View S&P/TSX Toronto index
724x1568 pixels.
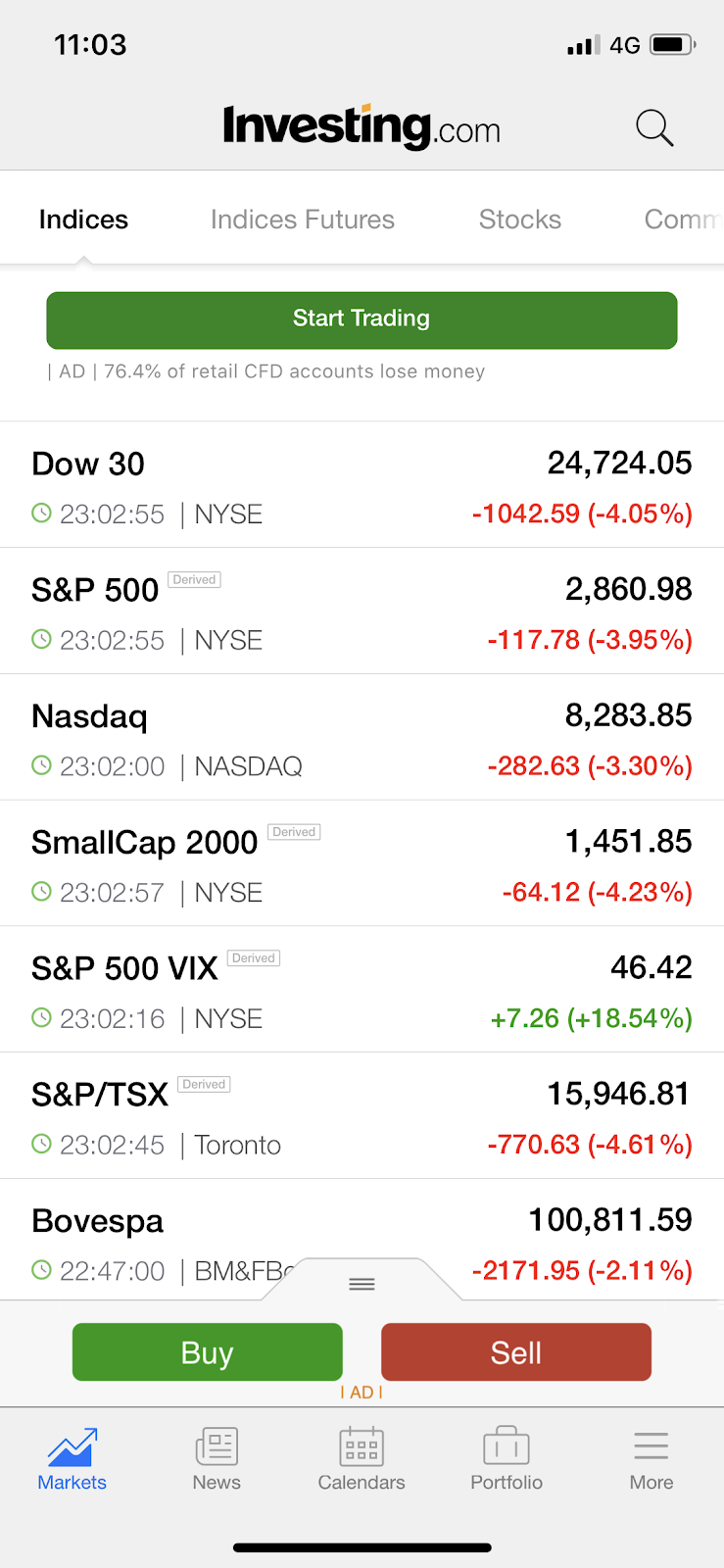coord(362,1116)
